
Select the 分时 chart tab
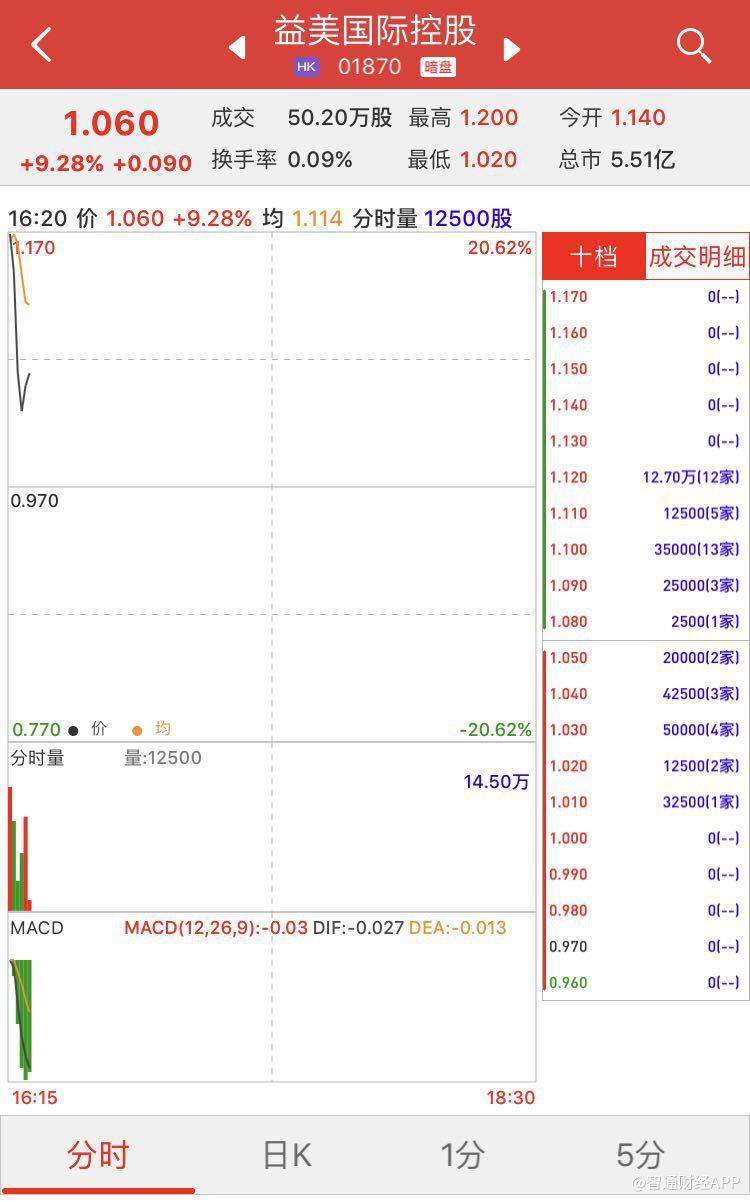click(98, 1155)
